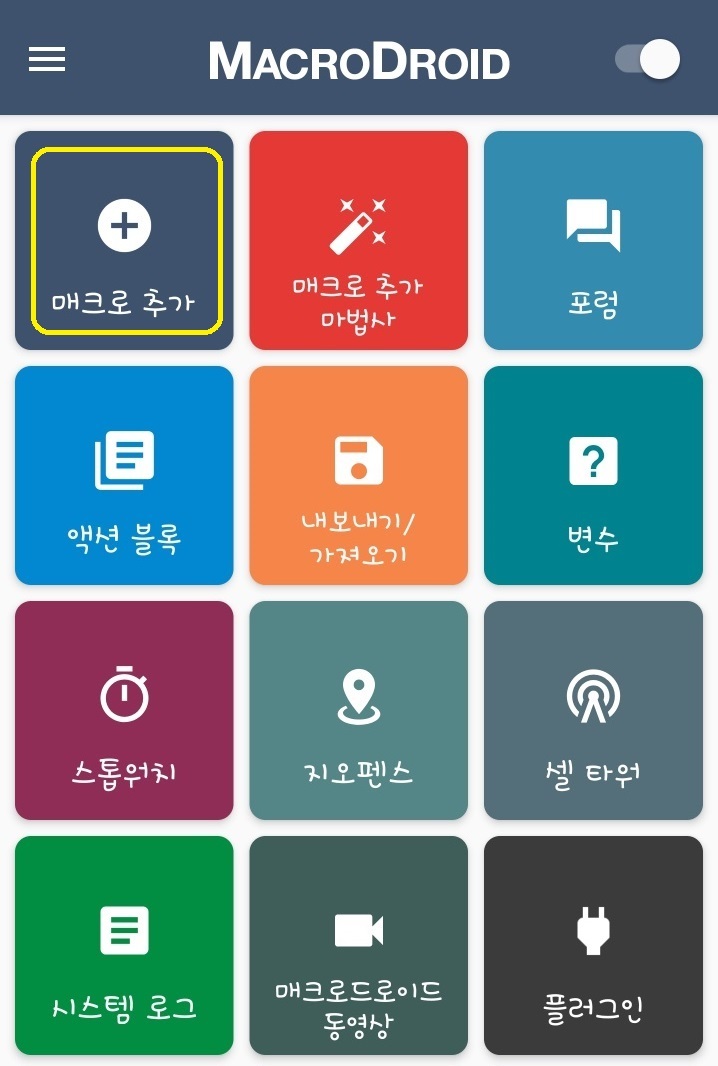Toggle the MacroDroid master switch
The height and width of the screenshot is (1066, 718).
(x=647, y=60)
